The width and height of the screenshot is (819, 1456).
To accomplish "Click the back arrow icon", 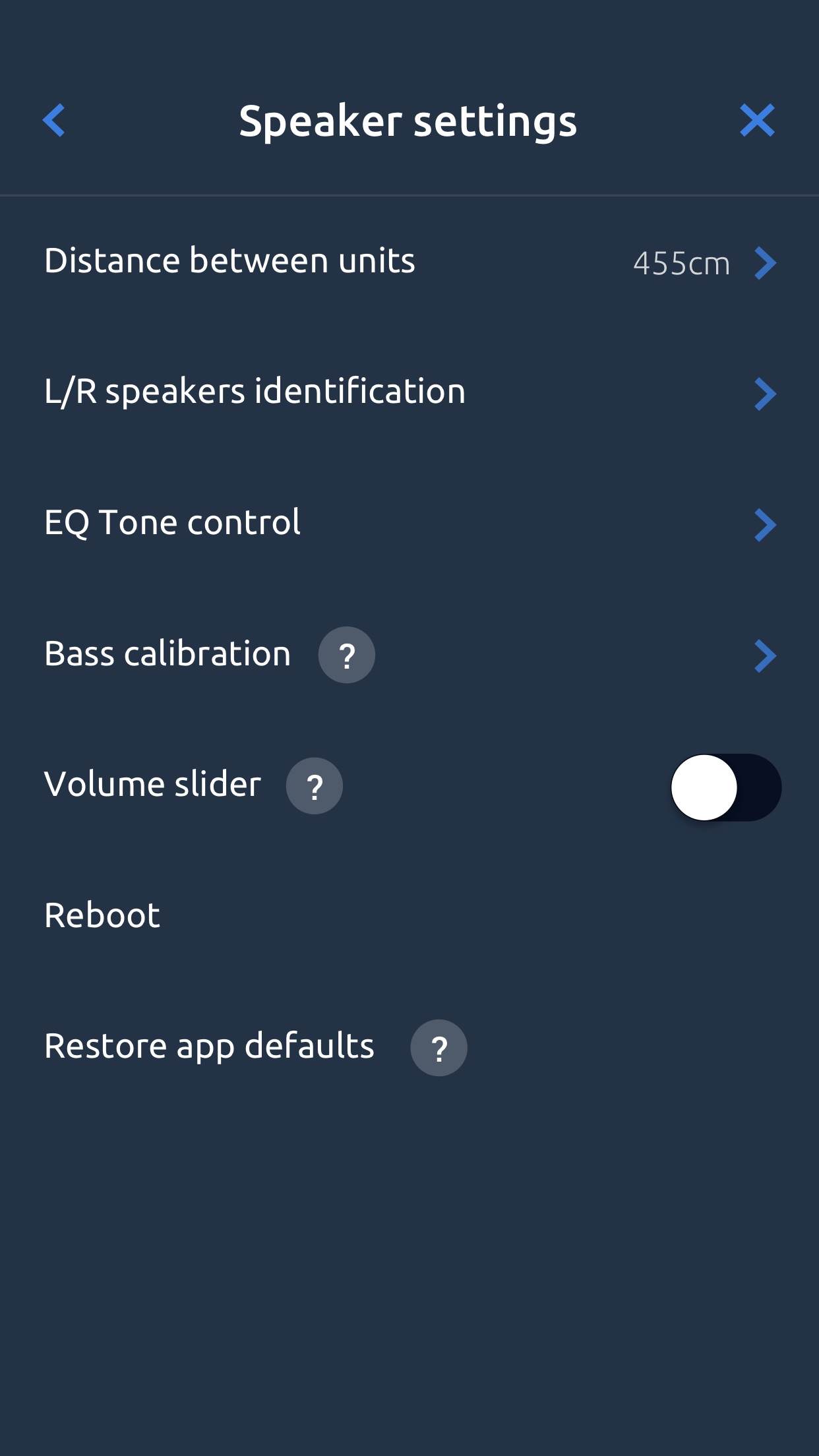I will [x=53, y=120].
